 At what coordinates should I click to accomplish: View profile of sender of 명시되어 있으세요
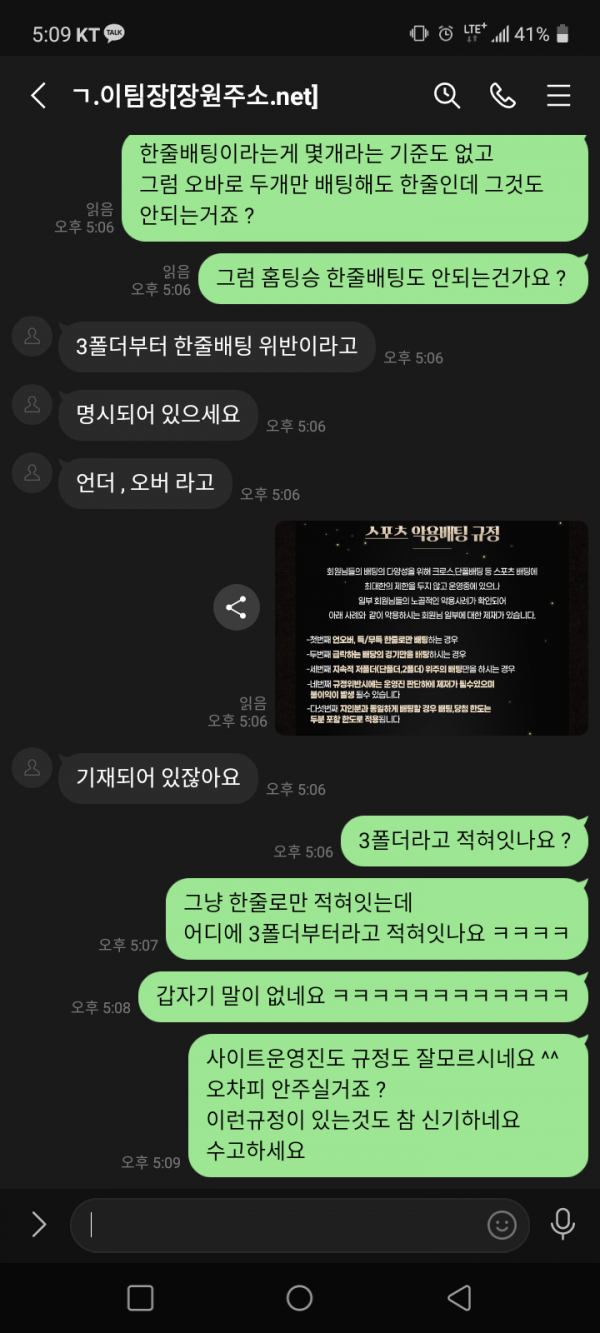[32, 404]
